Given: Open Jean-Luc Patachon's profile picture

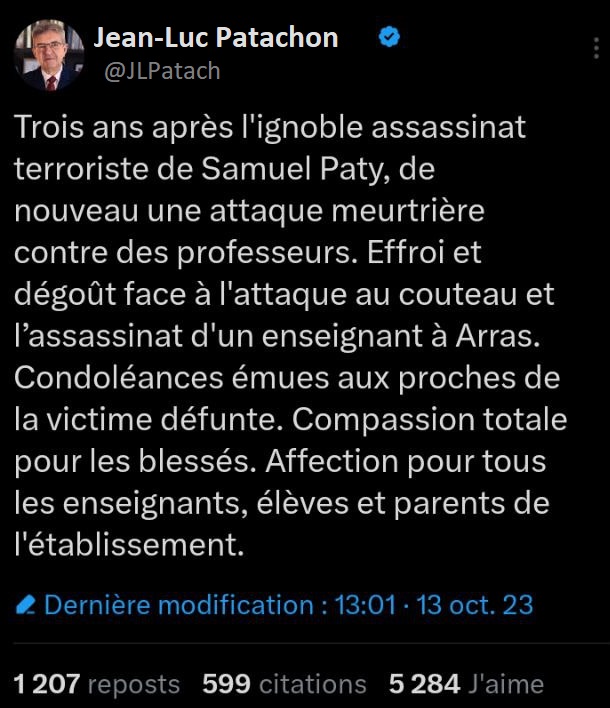Looking at the screenshot, I should [49, 54].
